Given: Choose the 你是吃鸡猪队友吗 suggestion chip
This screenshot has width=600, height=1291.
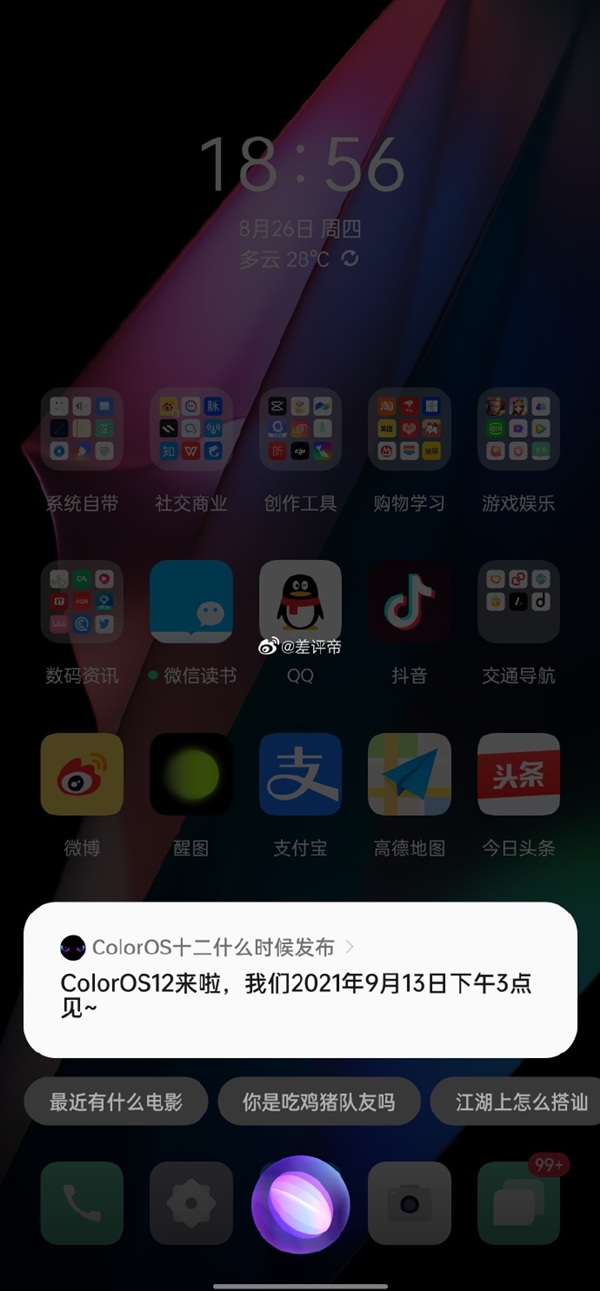Looking at the screenshot, I should pos(319,1102).
